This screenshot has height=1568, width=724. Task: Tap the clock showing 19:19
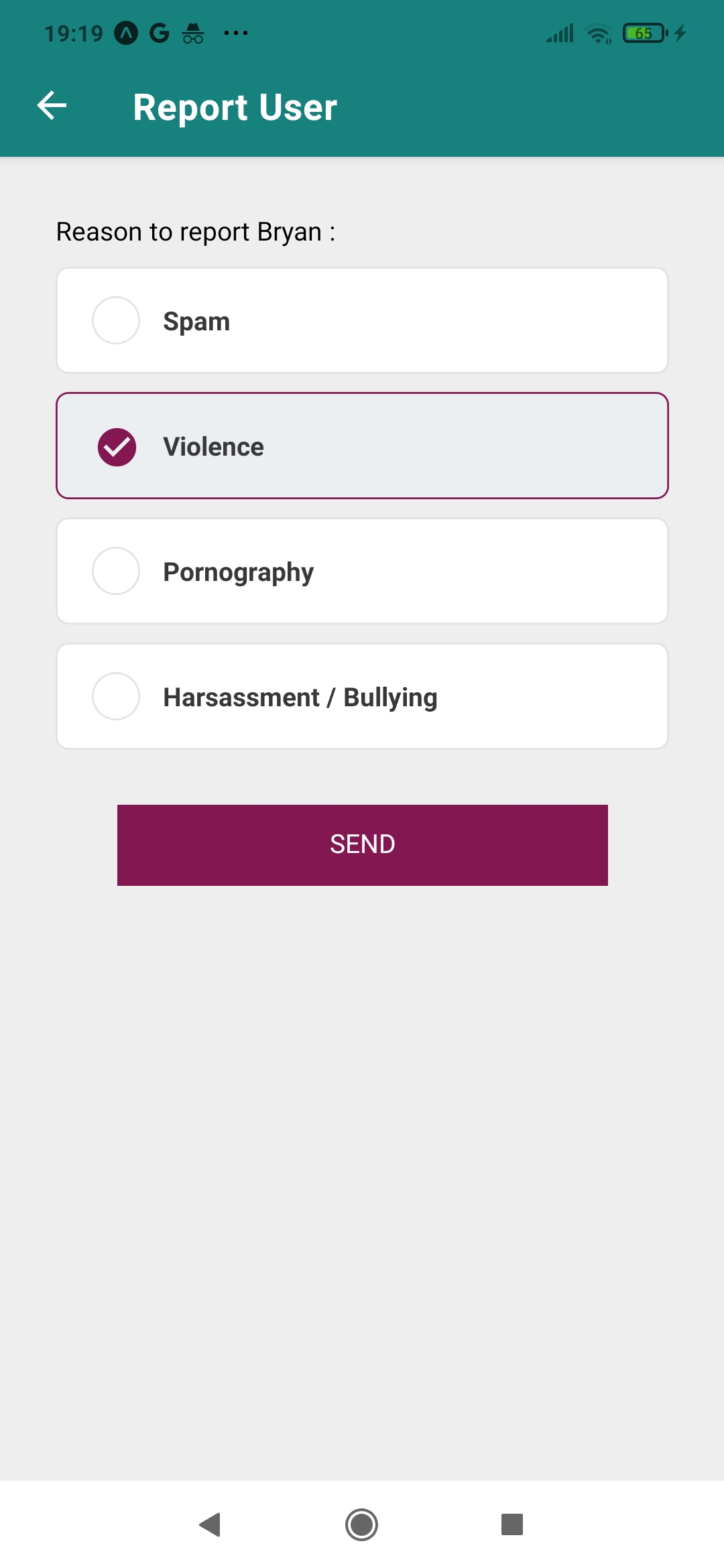pyautogui.click(x=74, y=31)
